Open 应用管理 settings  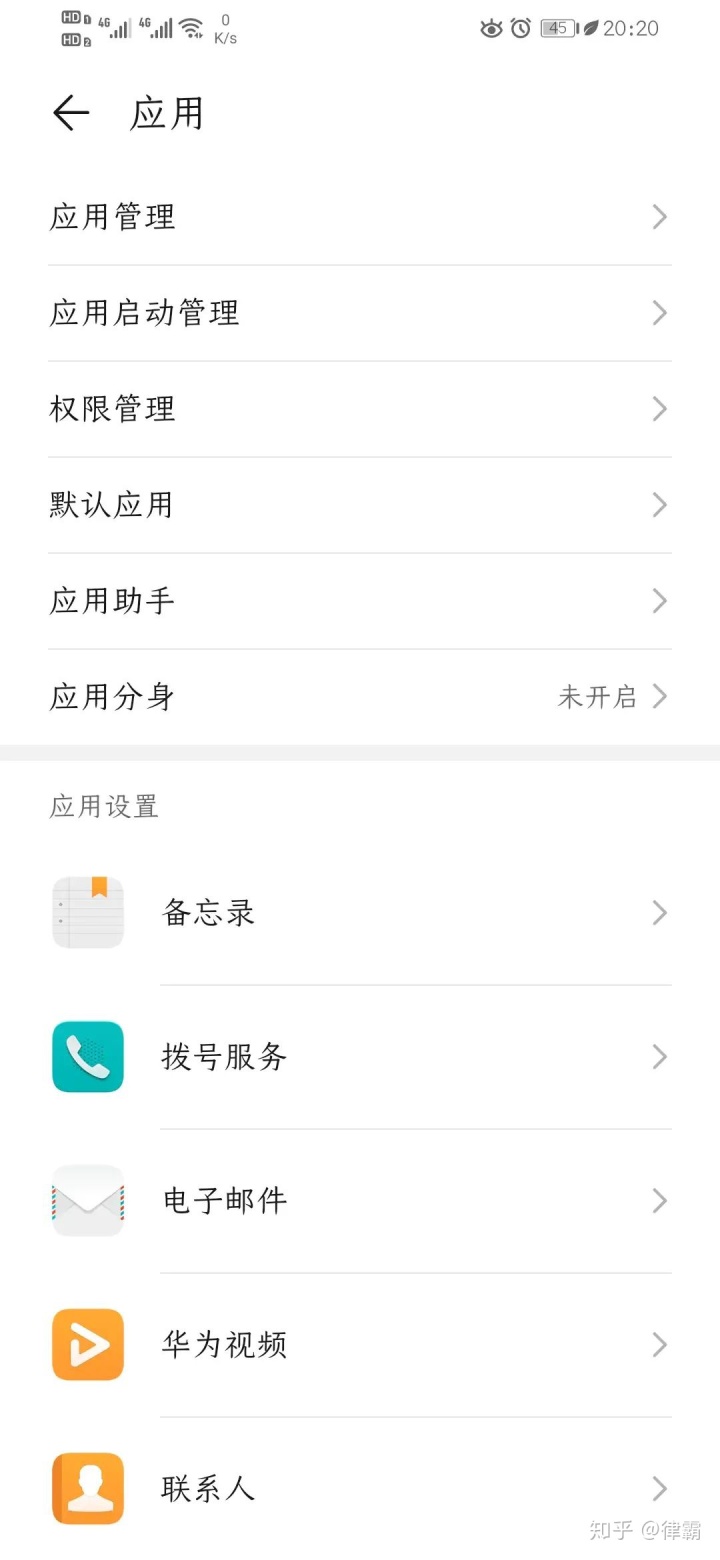click(x=360, y=217)
